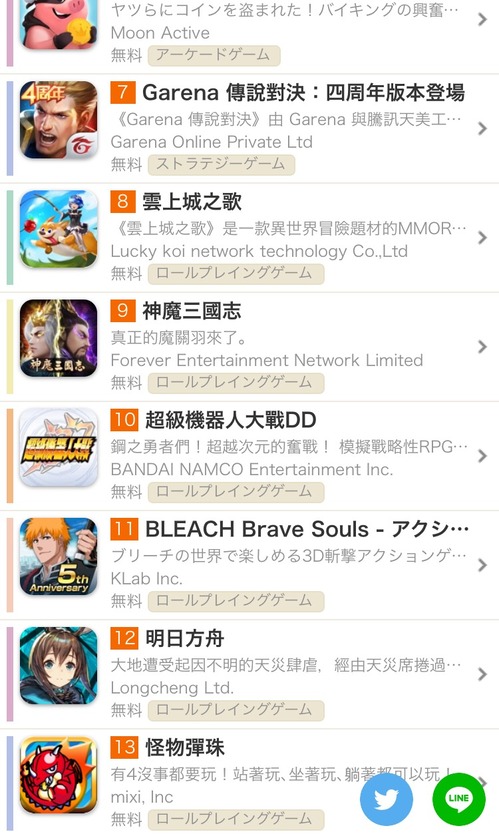Viewport: 499px width, 834px height.
Task: Open 超級機器人大戰DD listing
Action: click(250, 456)
